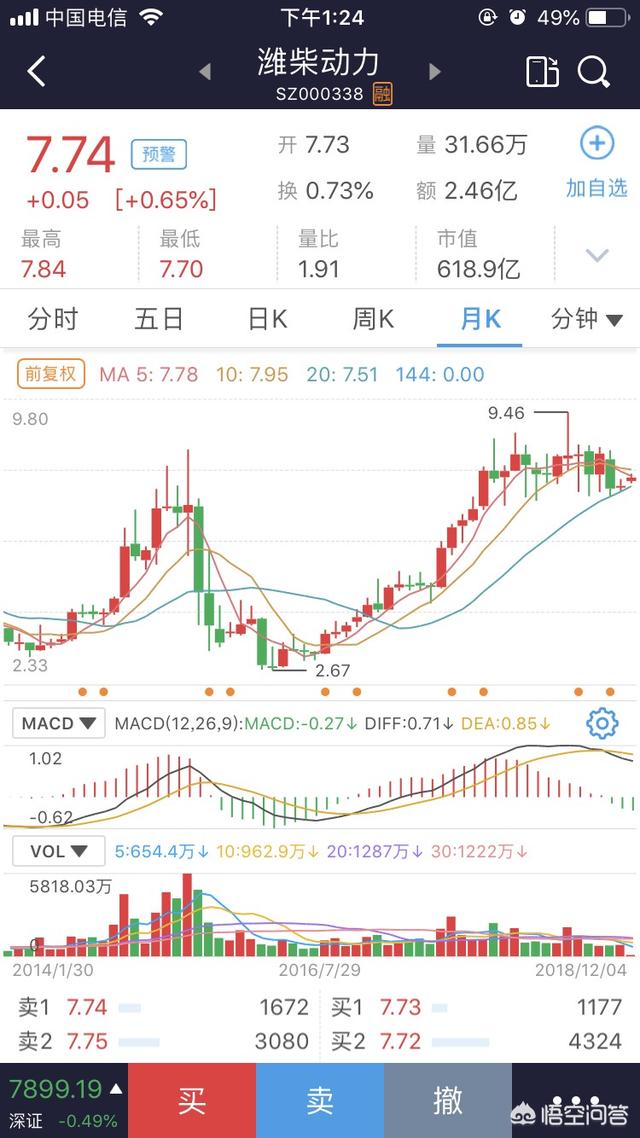Viewport: 640px width, 1138px height.
Task: Switch to the 五日 tab
Action: click(159, 319)
